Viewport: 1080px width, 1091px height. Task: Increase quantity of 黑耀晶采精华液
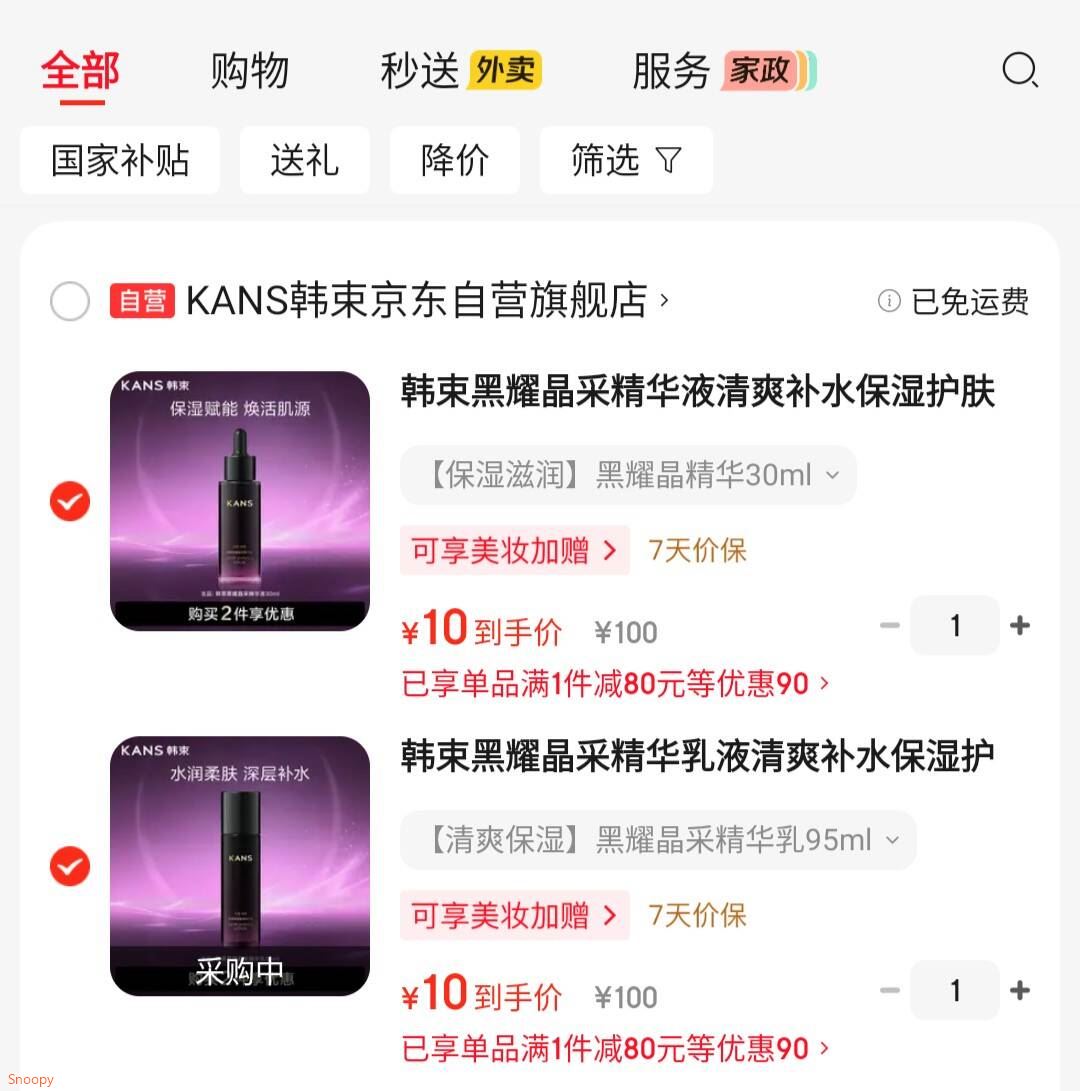click(x=1020, y=626)
